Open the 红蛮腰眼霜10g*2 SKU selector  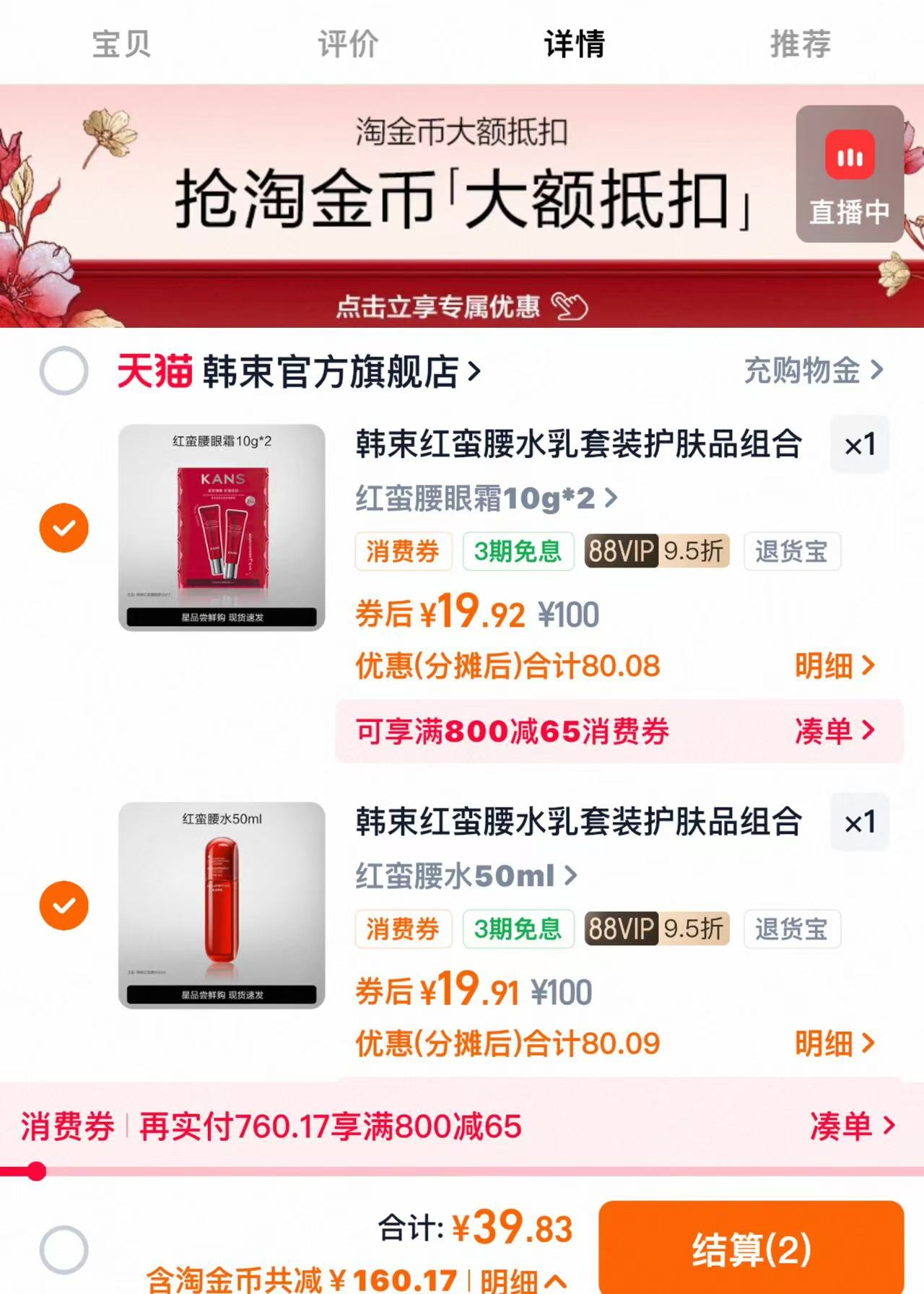(479, 498)
